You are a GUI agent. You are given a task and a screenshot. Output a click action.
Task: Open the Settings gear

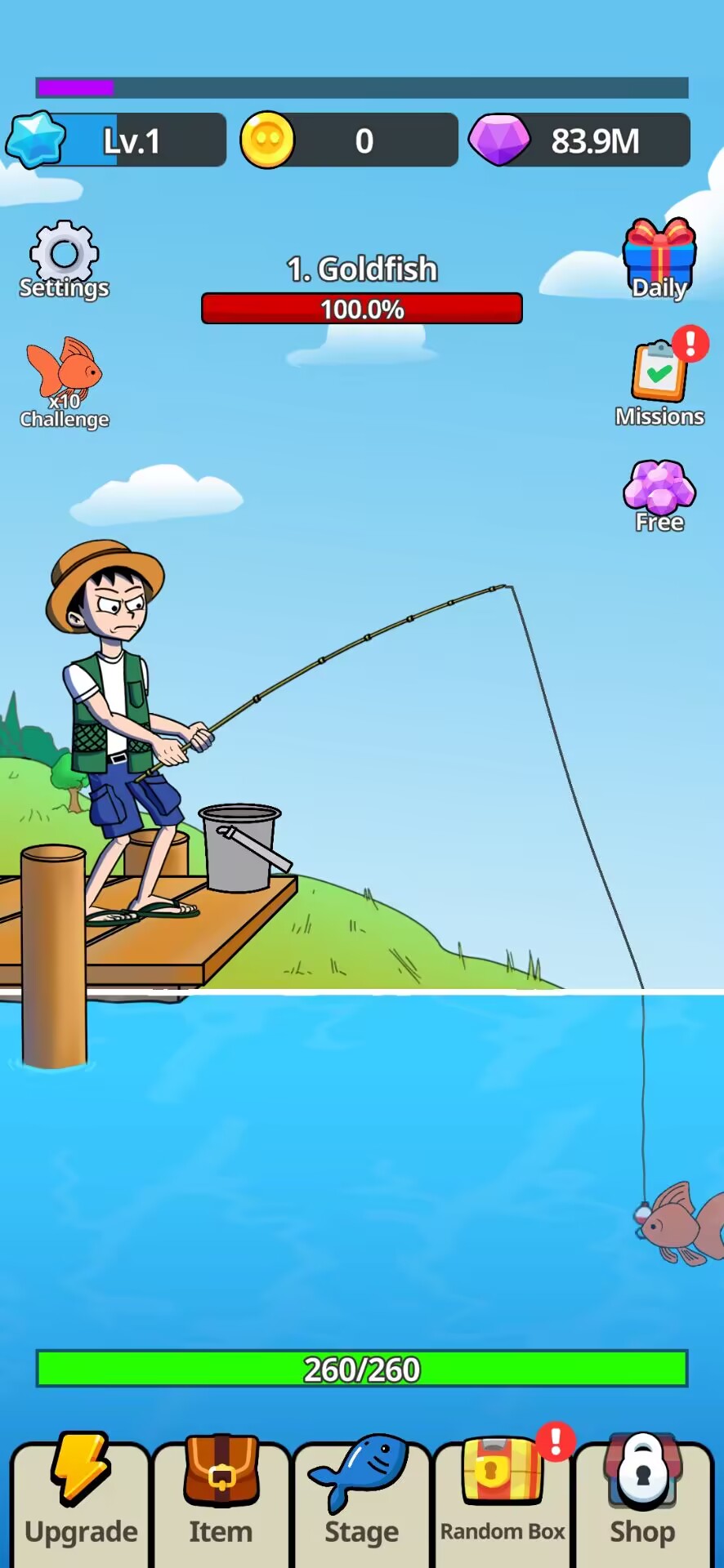point(64,259)
